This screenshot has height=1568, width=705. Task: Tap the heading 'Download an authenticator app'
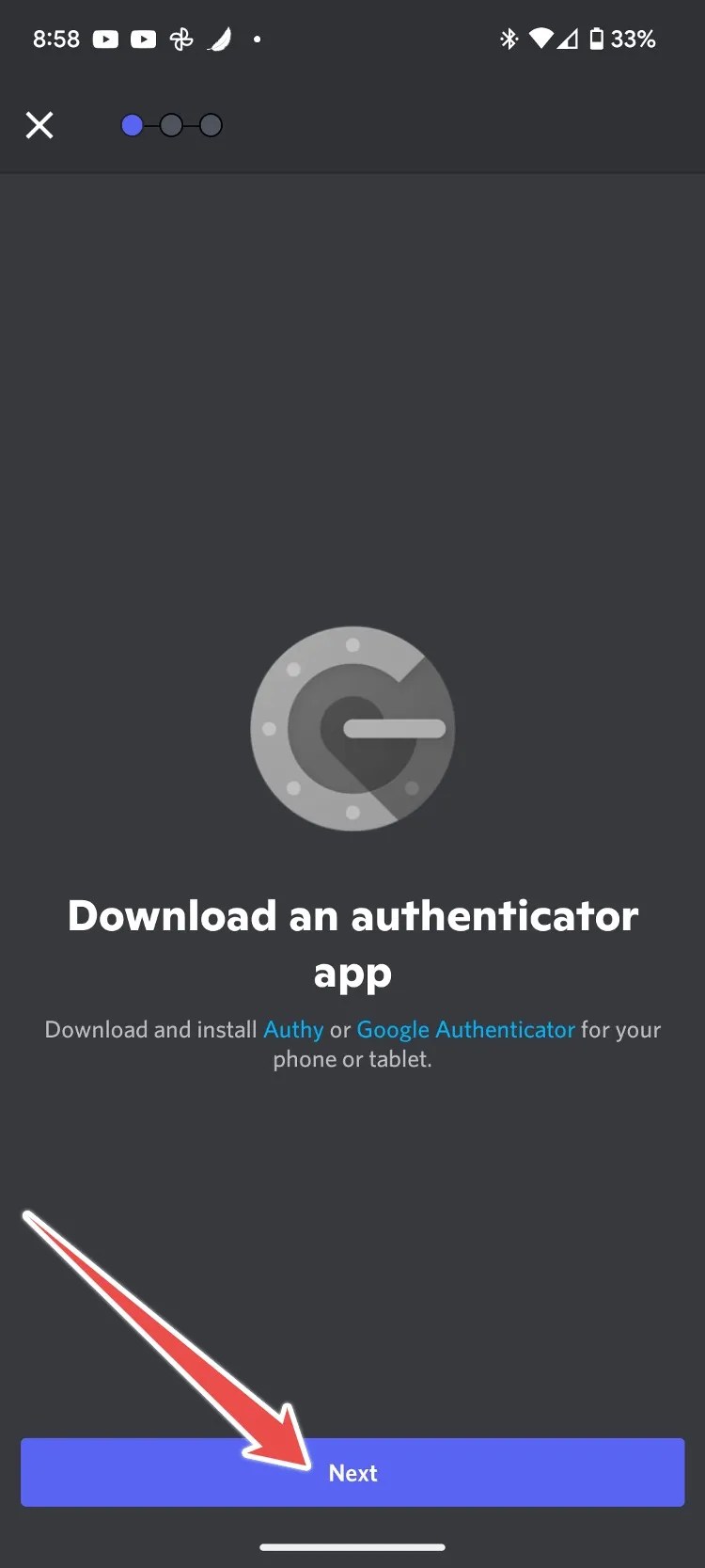click(352, 941)
